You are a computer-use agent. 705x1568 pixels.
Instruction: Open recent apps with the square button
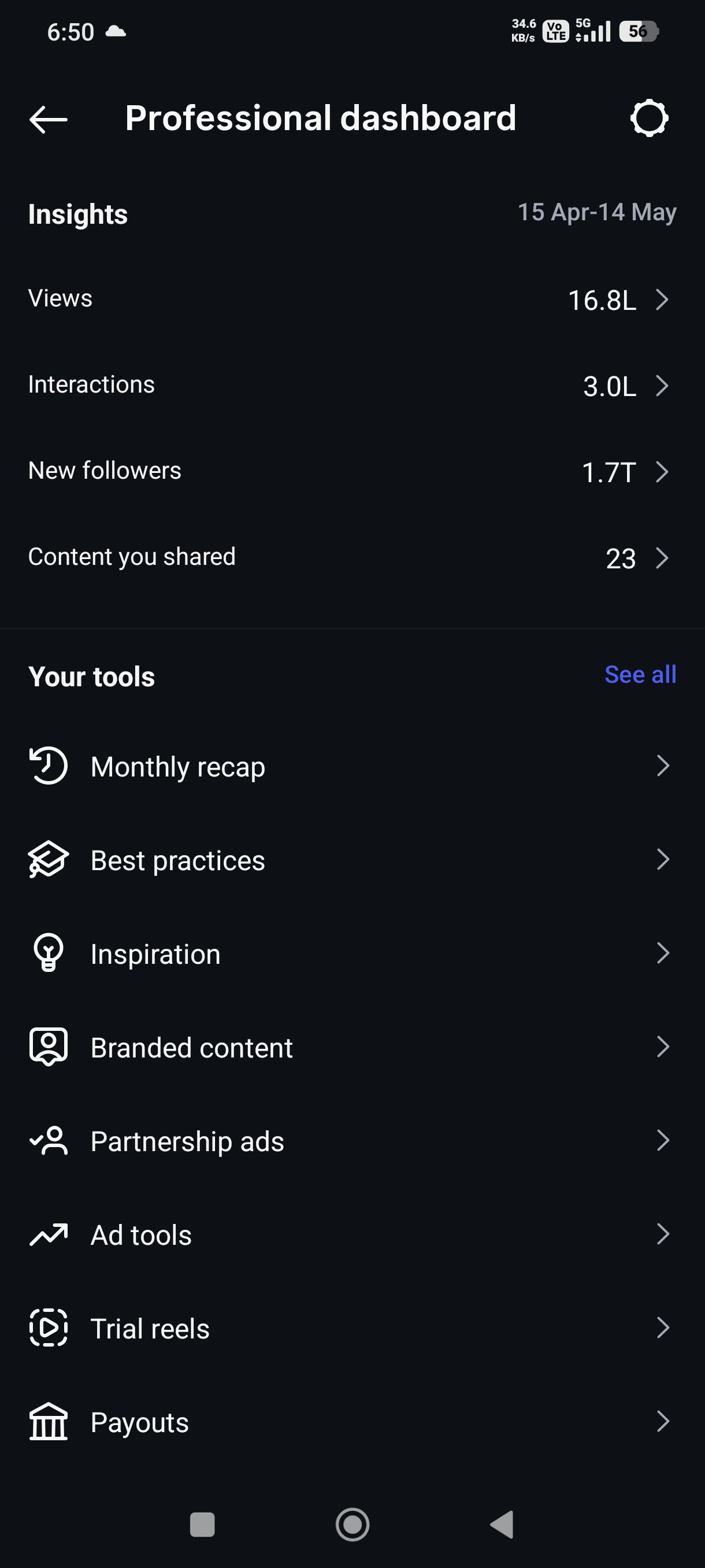(203, 1525)
